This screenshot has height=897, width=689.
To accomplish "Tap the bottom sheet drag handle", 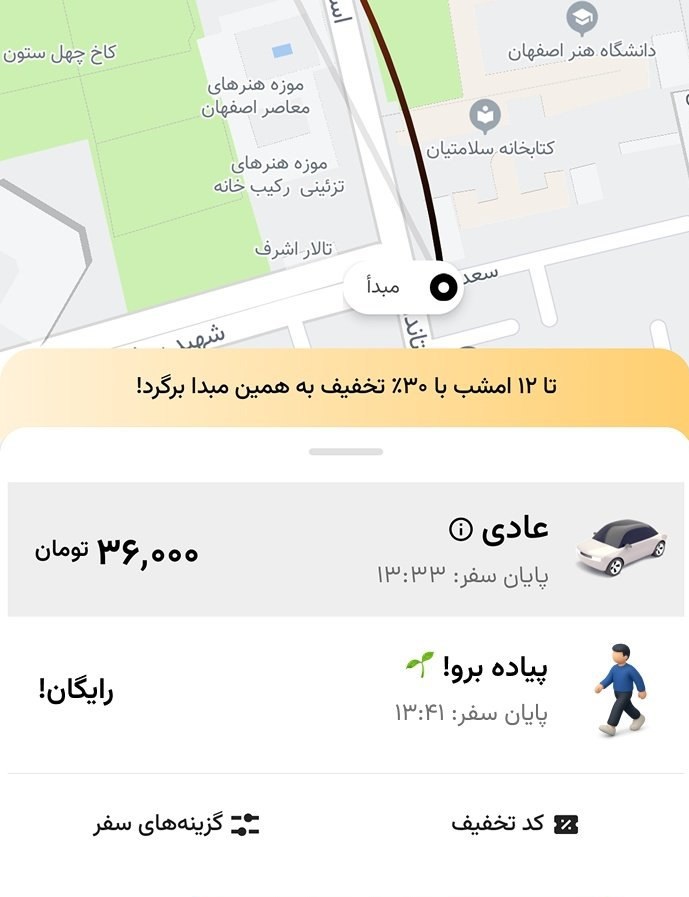I will (345, 452).
